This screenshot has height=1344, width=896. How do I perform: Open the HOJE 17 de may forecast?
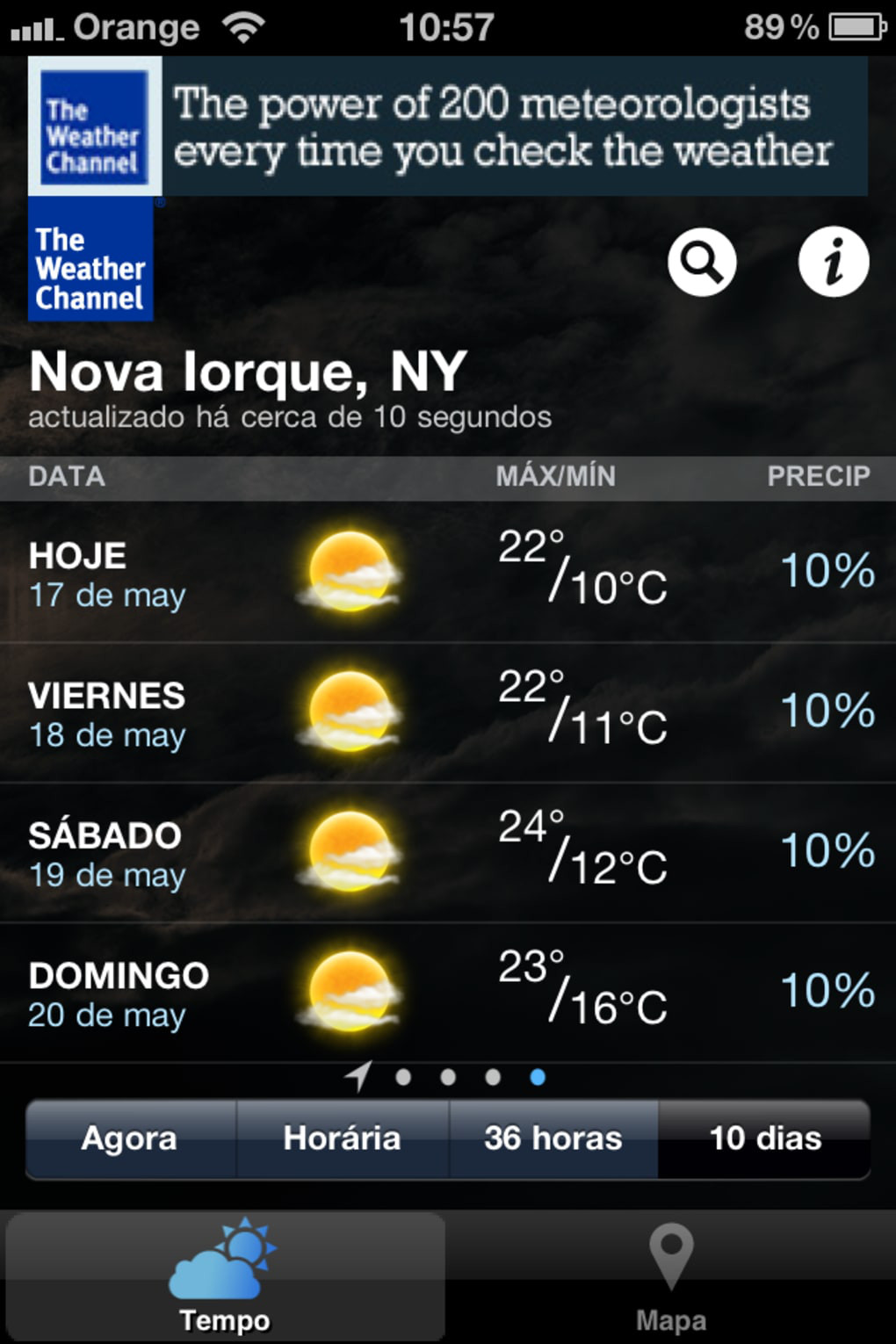(x=448, y=573)
